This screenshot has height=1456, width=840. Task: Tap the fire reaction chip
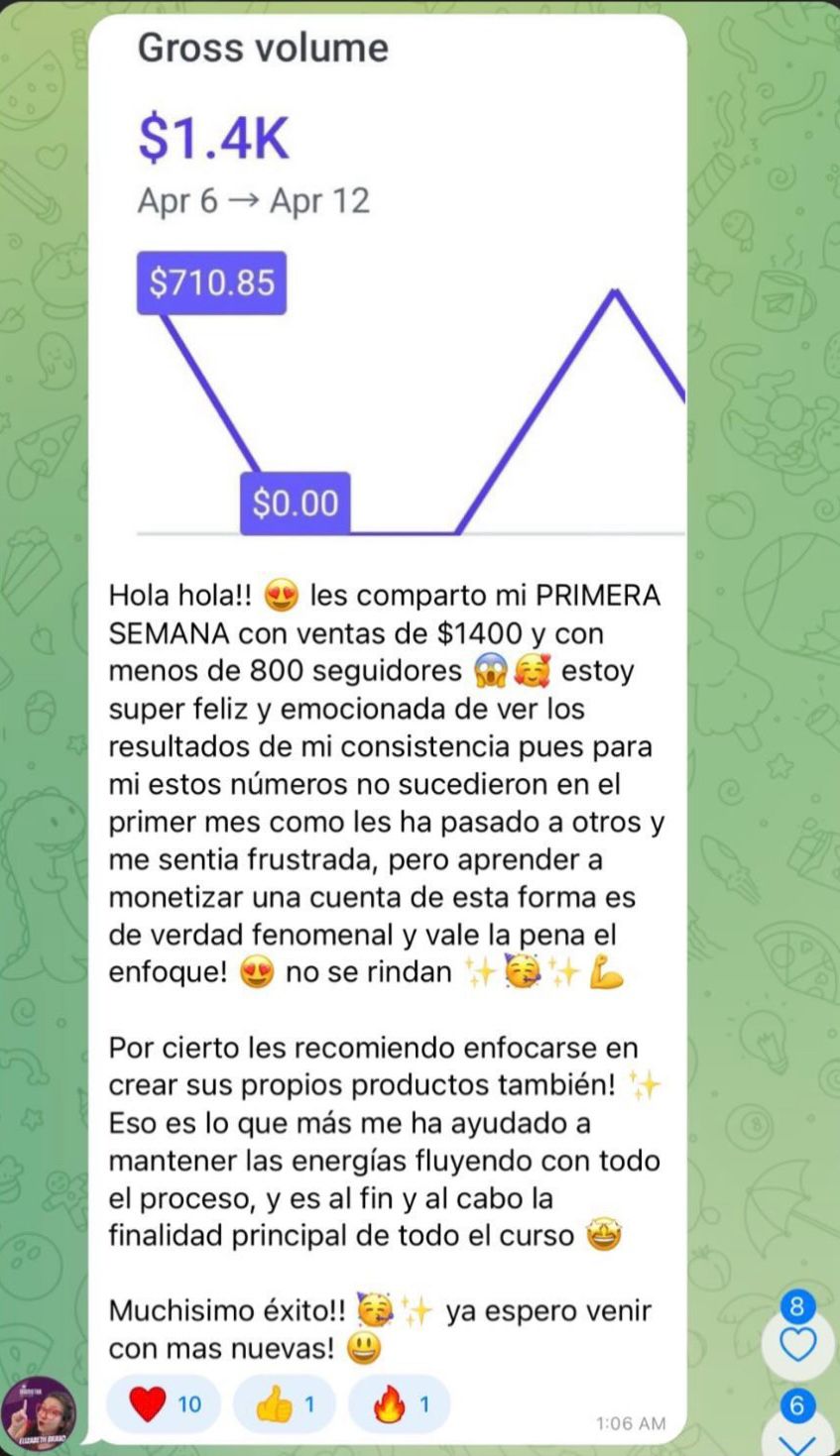point(400,1403)
